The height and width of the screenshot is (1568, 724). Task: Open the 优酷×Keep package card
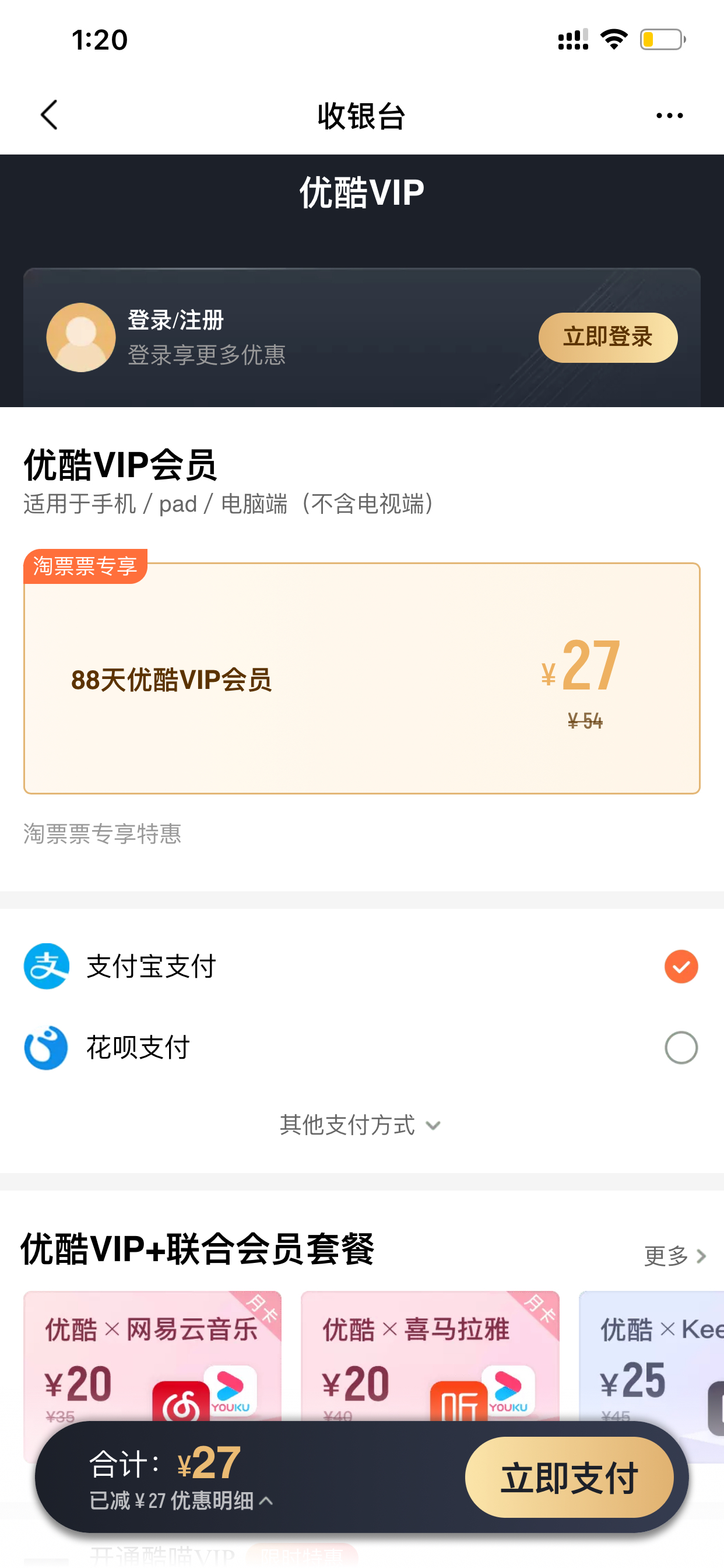coord(652,1357)
